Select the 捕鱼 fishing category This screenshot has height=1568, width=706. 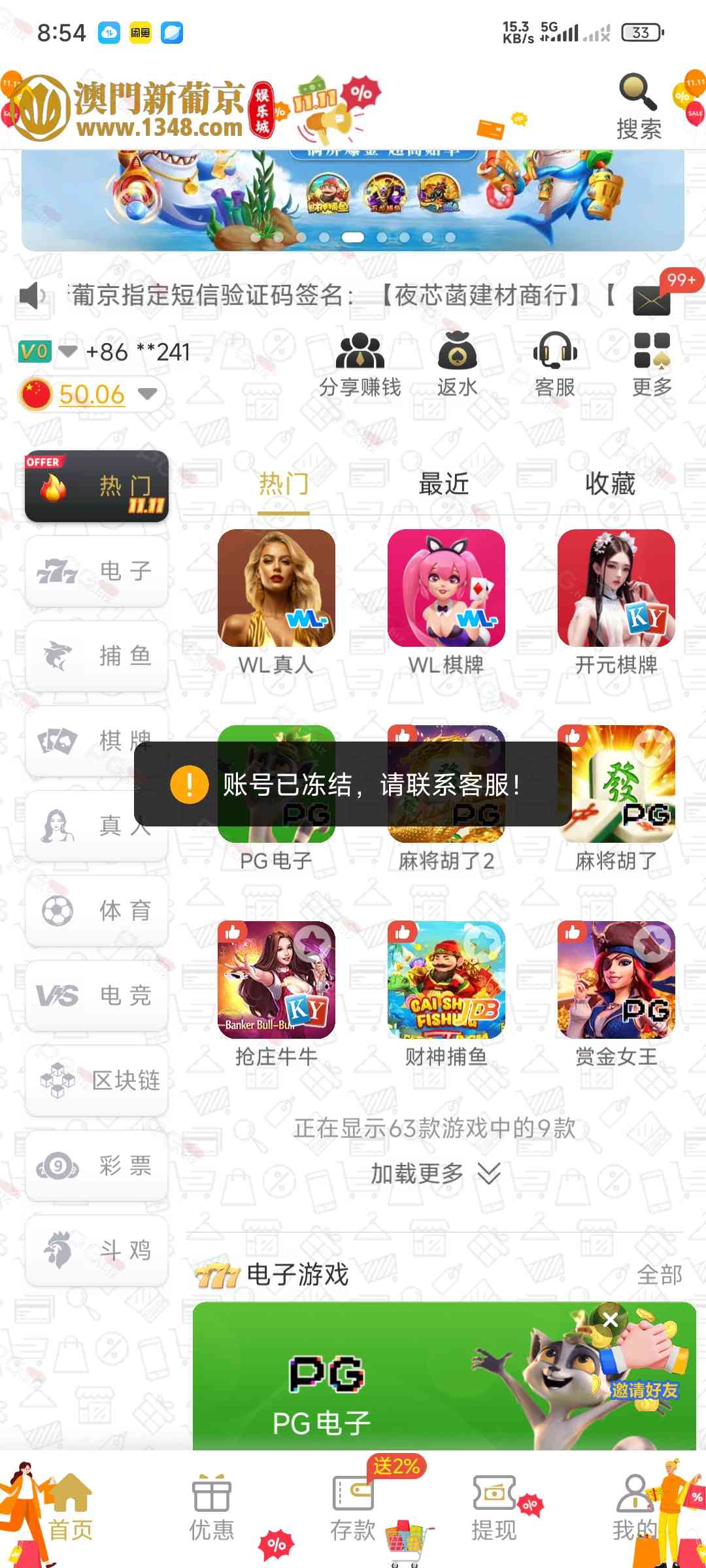coord(97,656)
